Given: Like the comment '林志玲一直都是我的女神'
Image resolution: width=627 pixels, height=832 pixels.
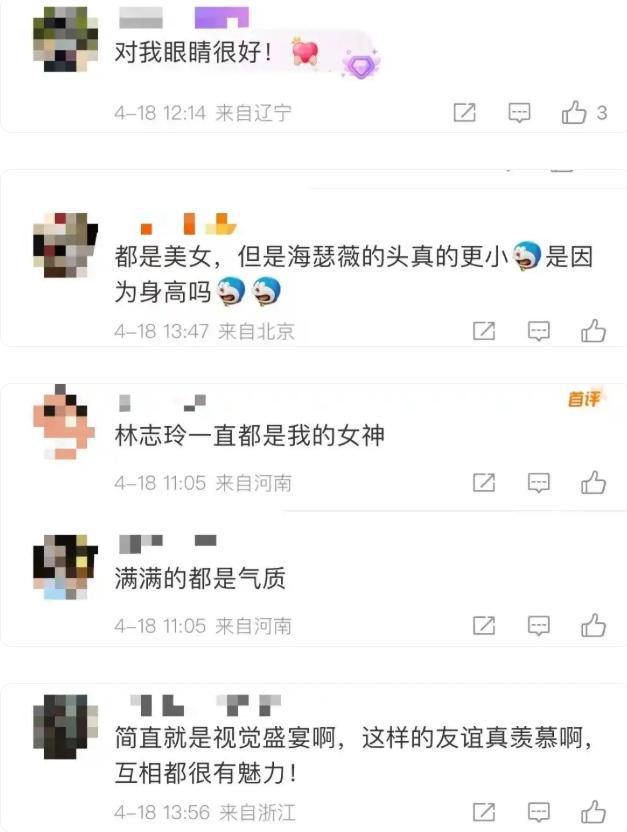Looking at the screenshot, I should tap(593, 483).
